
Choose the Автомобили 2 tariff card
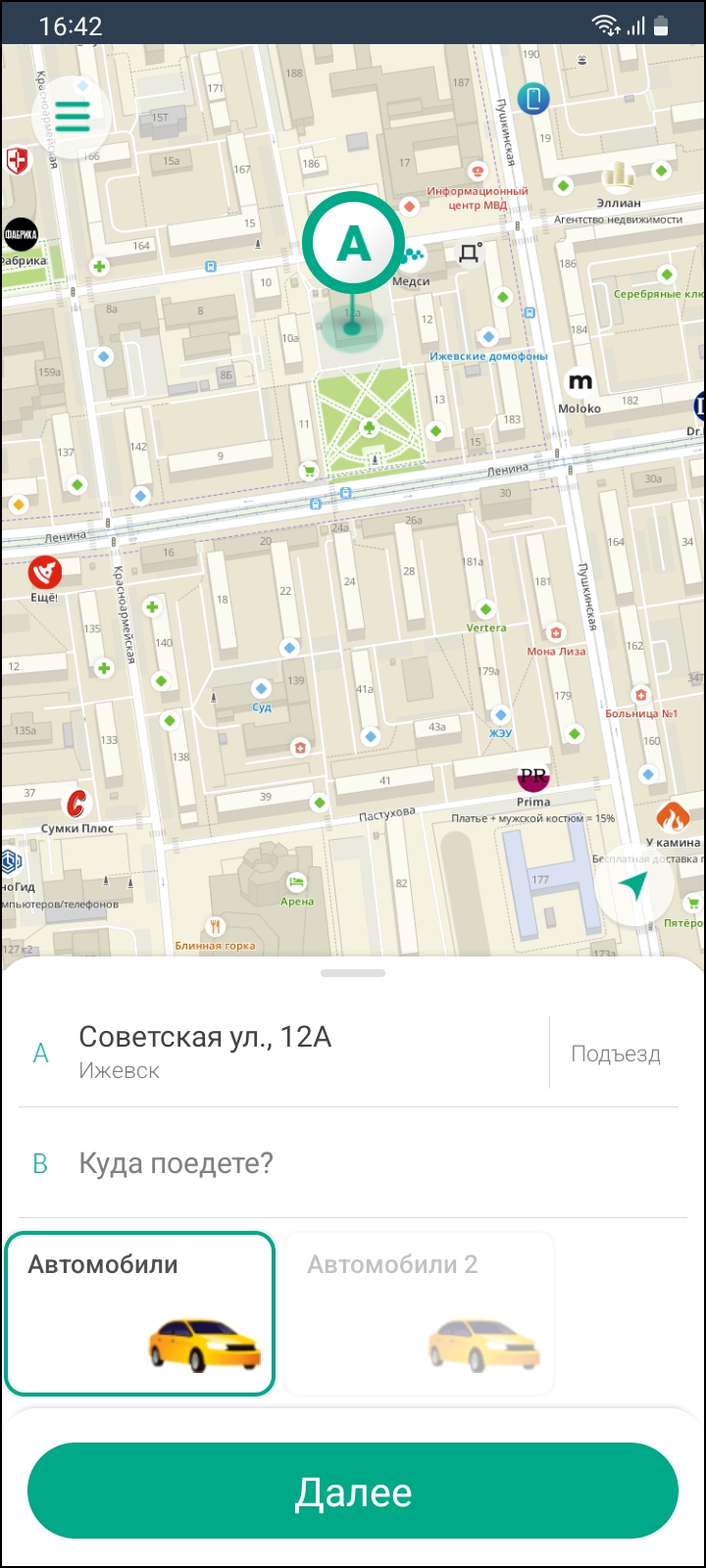pos(419,1313)
